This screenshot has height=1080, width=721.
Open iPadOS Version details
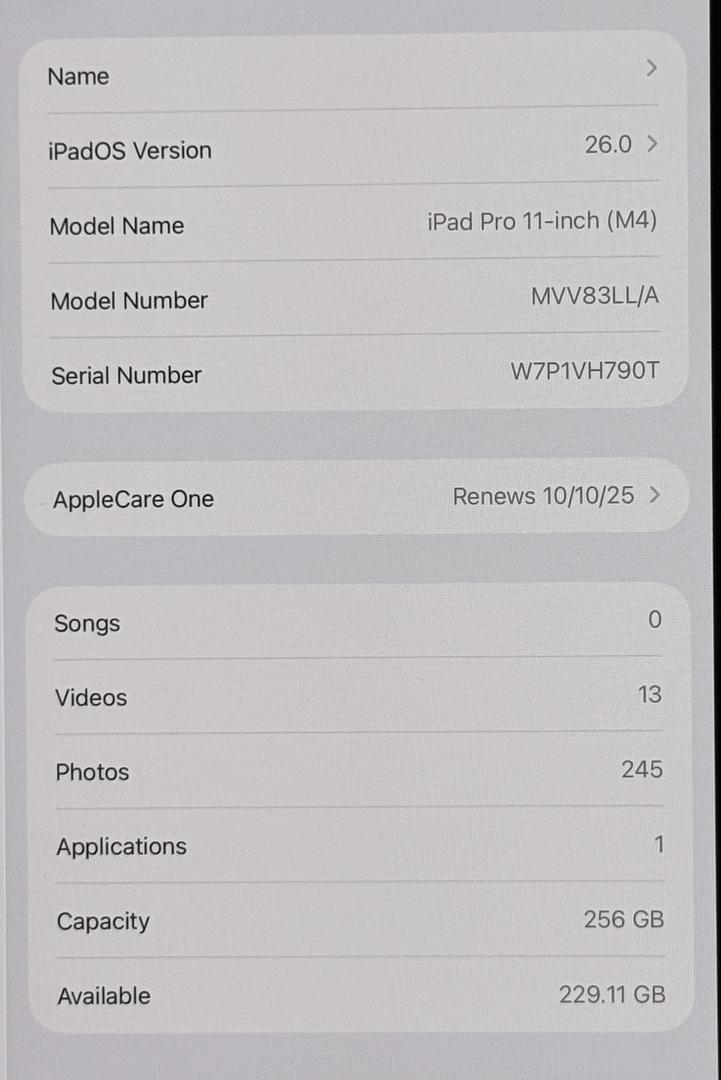(x=352, y=148)
